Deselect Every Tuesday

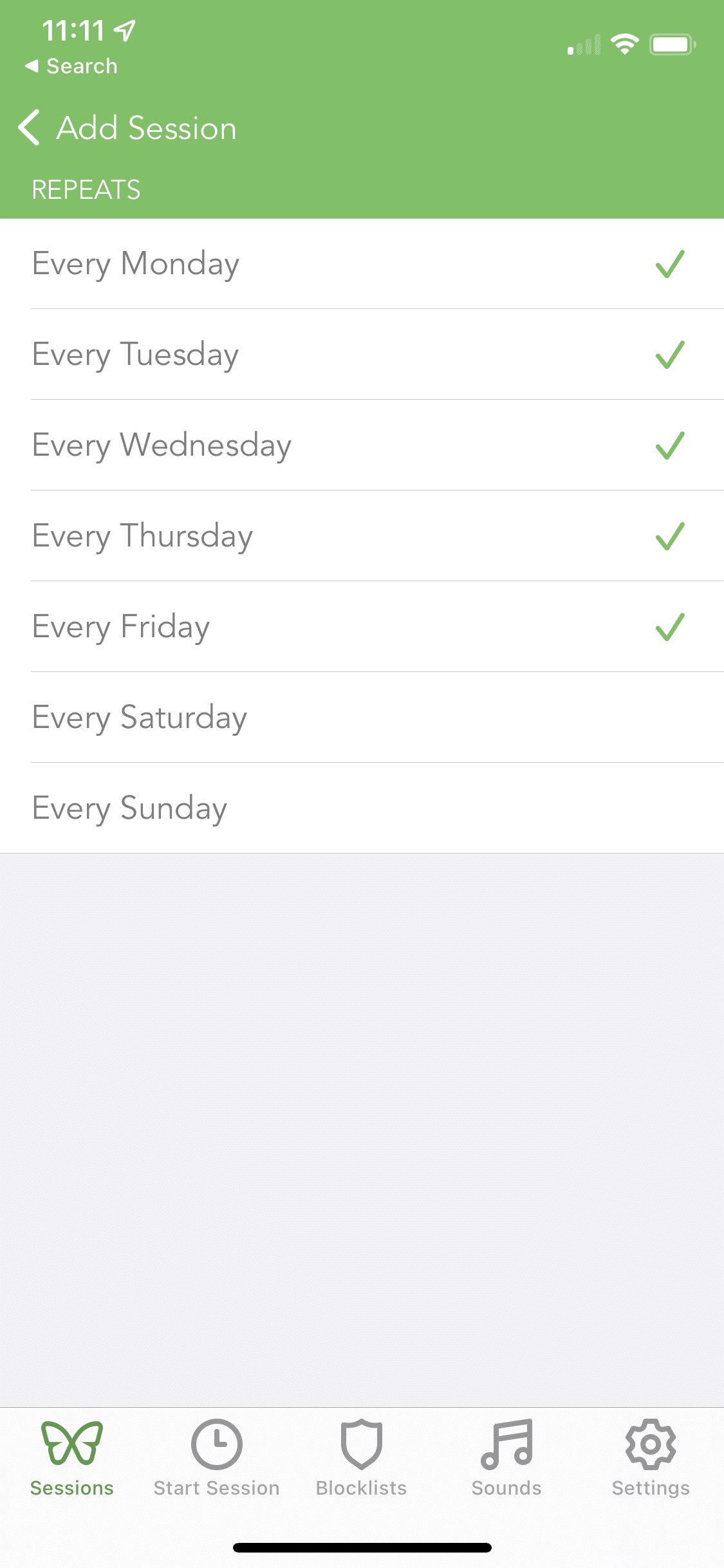click(362, 355)
